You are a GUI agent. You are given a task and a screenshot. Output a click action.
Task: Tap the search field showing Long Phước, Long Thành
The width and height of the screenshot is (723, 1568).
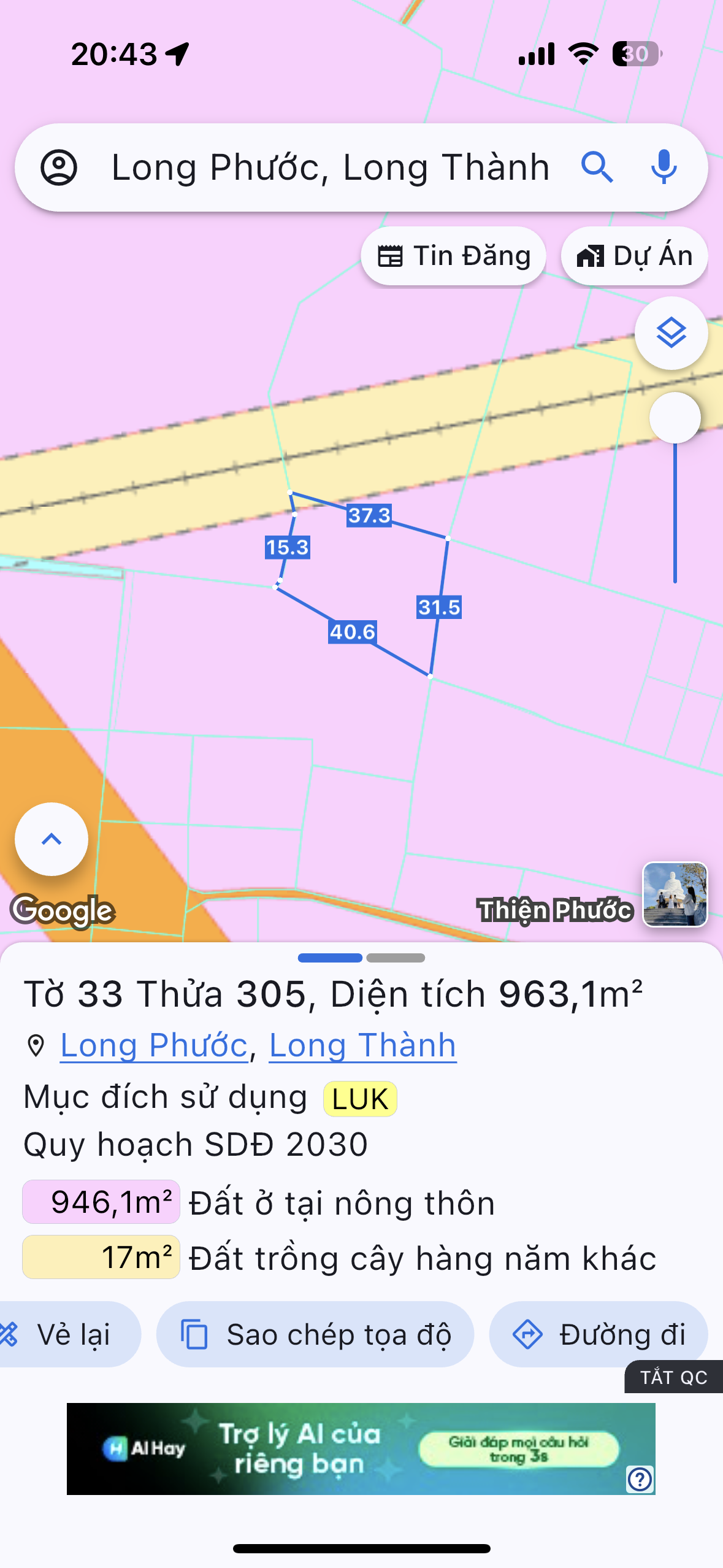[330, 167]
